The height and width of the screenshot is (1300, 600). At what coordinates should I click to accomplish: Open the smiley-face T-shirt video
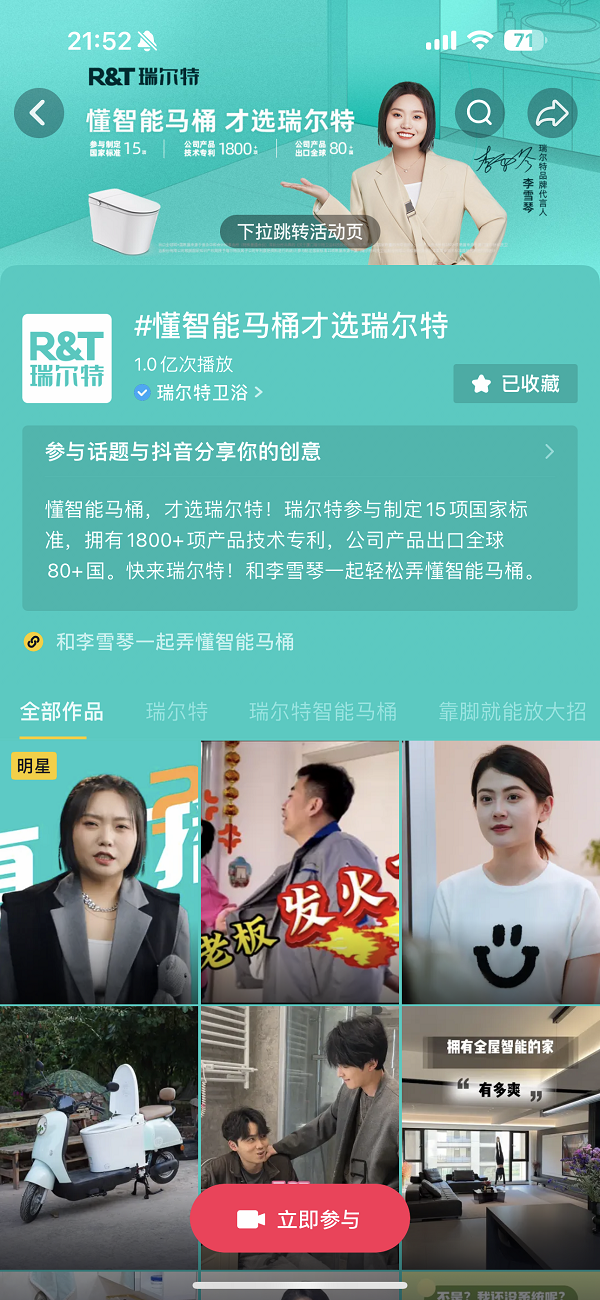tap(500, 872)
